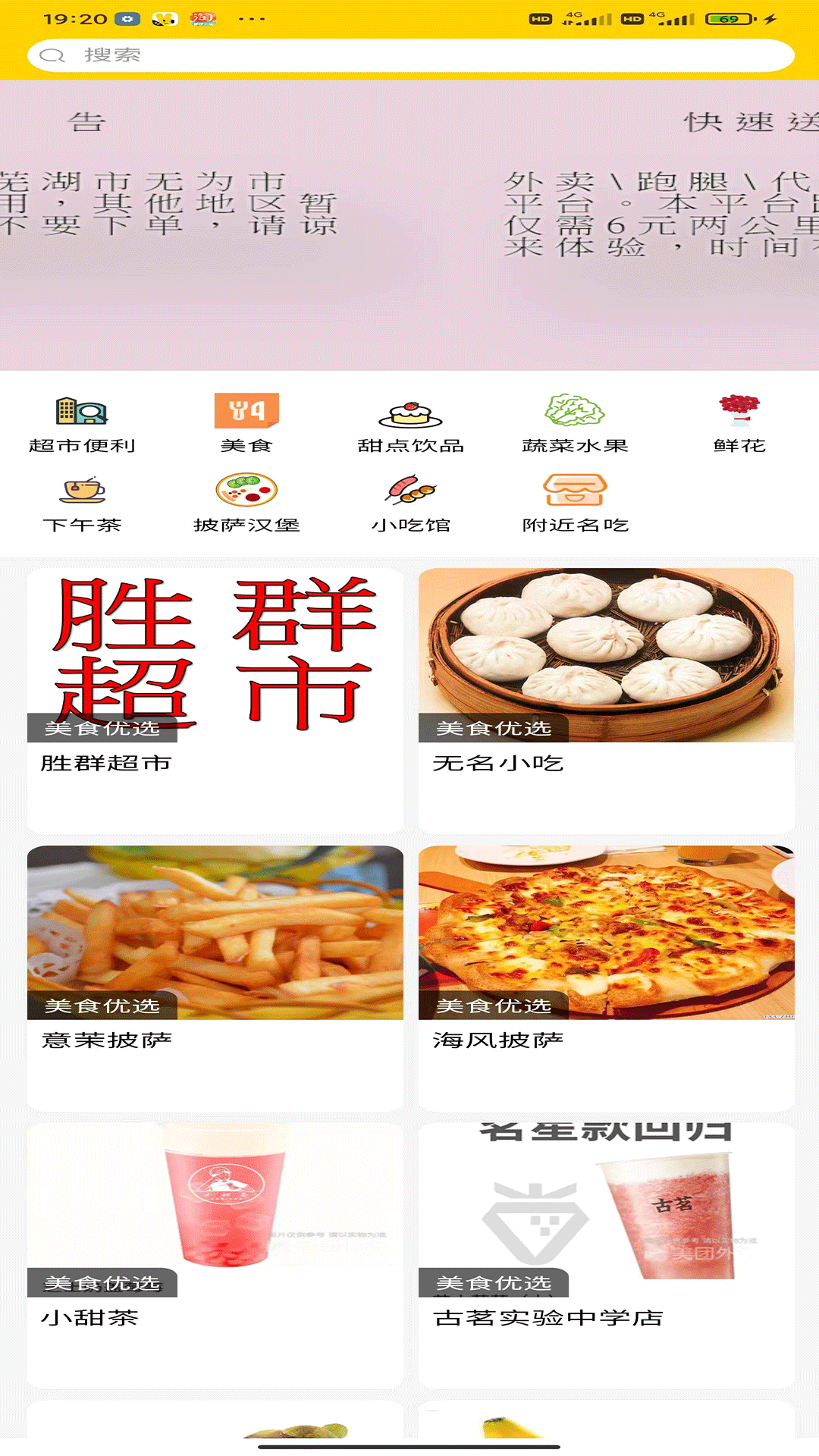Select the 小吃馆 category

point(410,503)
